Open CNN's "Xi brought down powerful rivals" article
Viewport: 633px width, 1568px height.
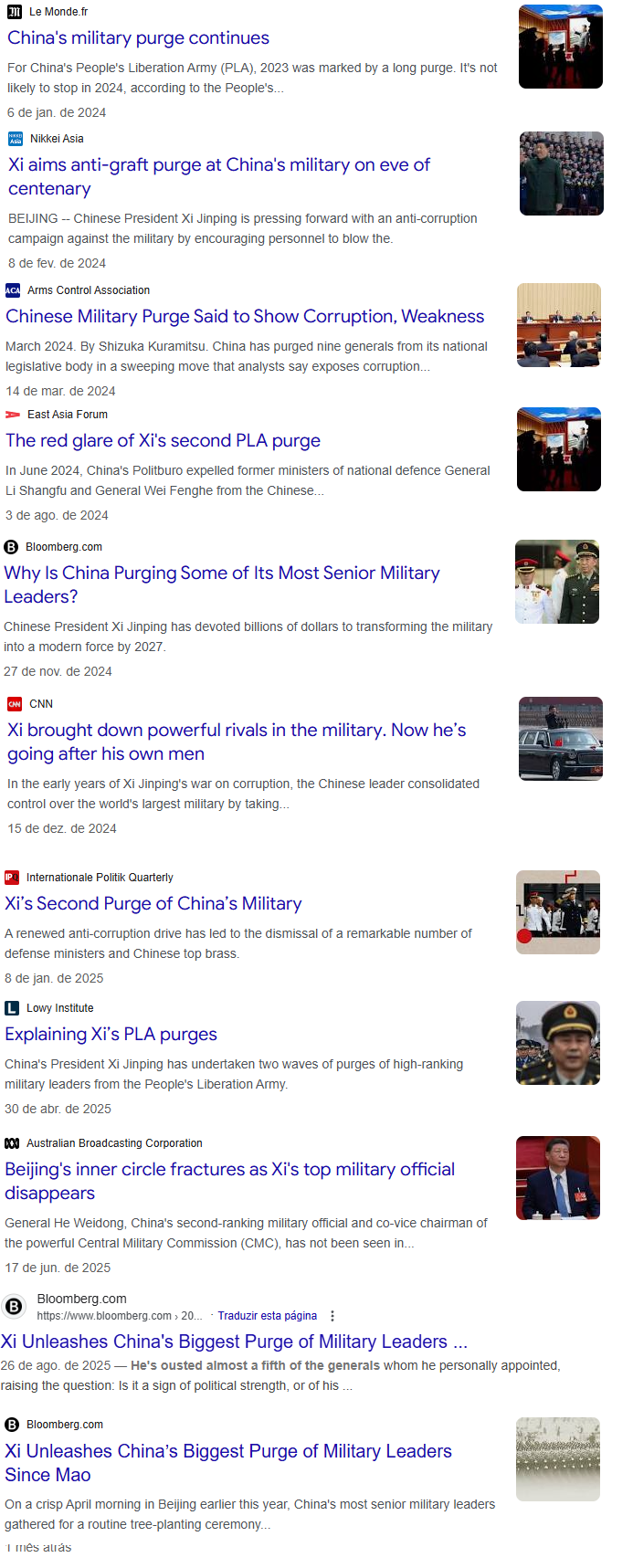point(237,742)
